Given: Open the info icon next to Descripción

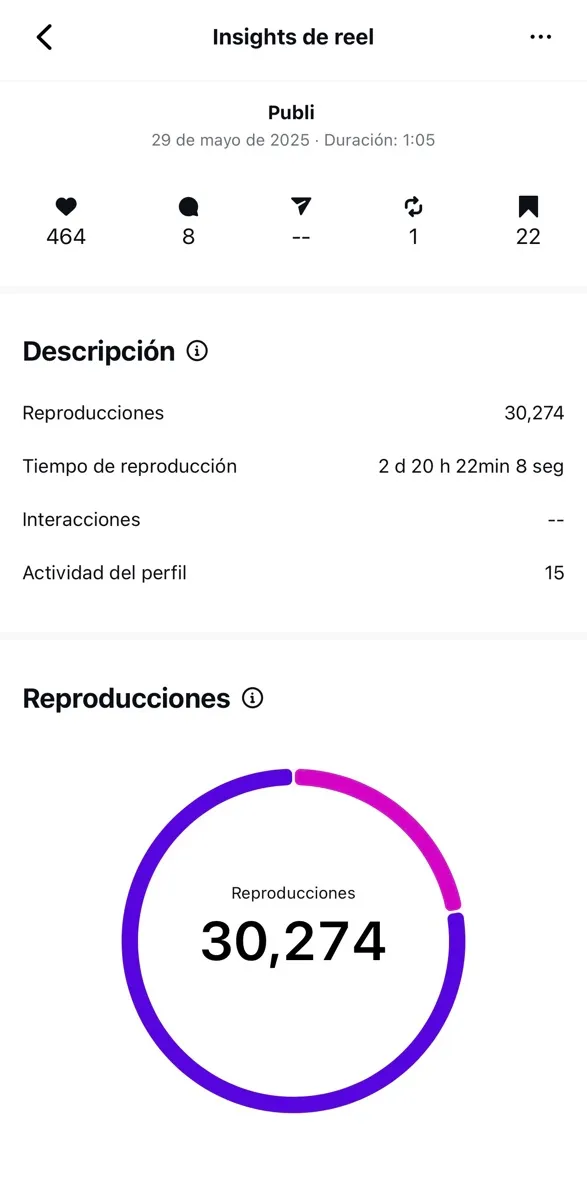Looking at the screenshot, I should click(x=198, y=351).
